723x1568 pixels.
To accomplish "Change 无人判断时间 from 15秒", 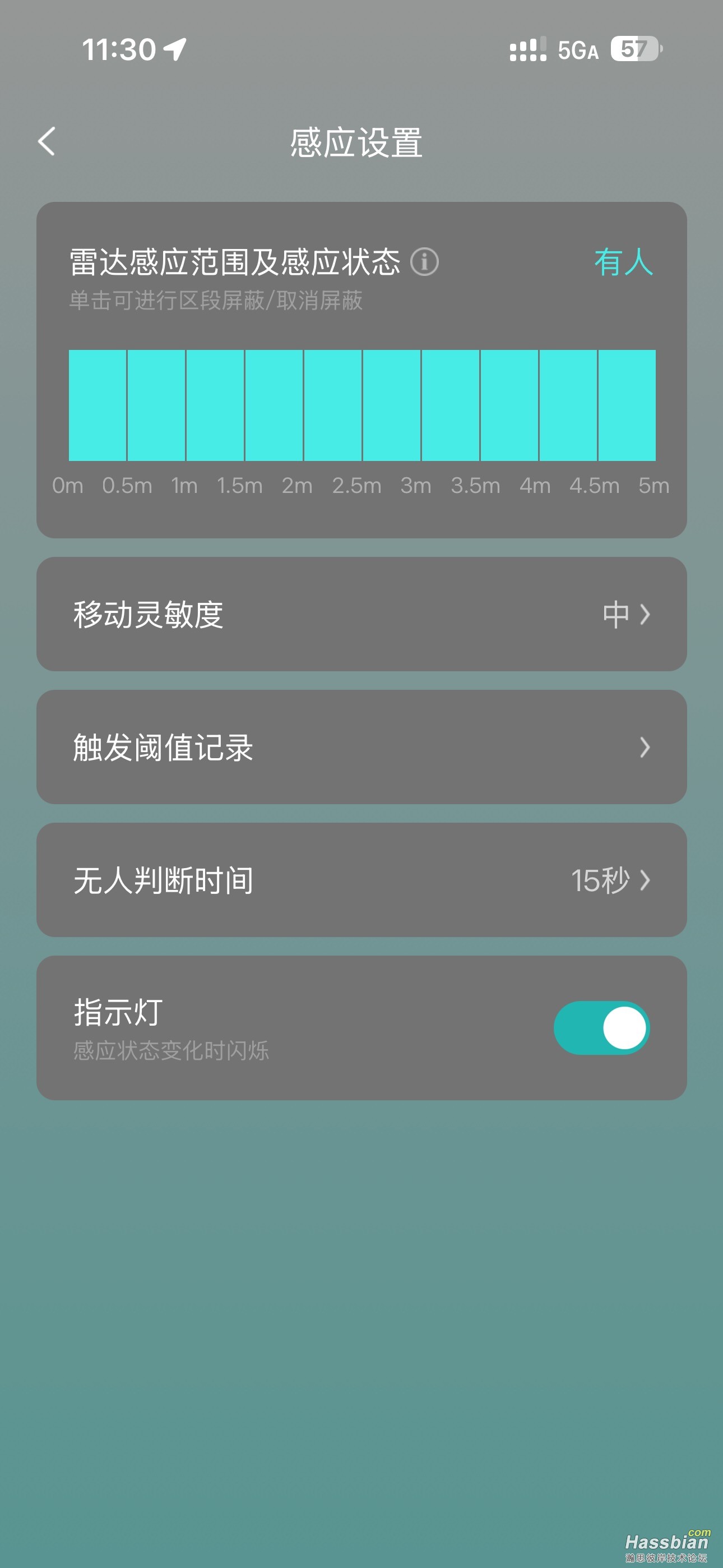I will [x=361, y=879].
